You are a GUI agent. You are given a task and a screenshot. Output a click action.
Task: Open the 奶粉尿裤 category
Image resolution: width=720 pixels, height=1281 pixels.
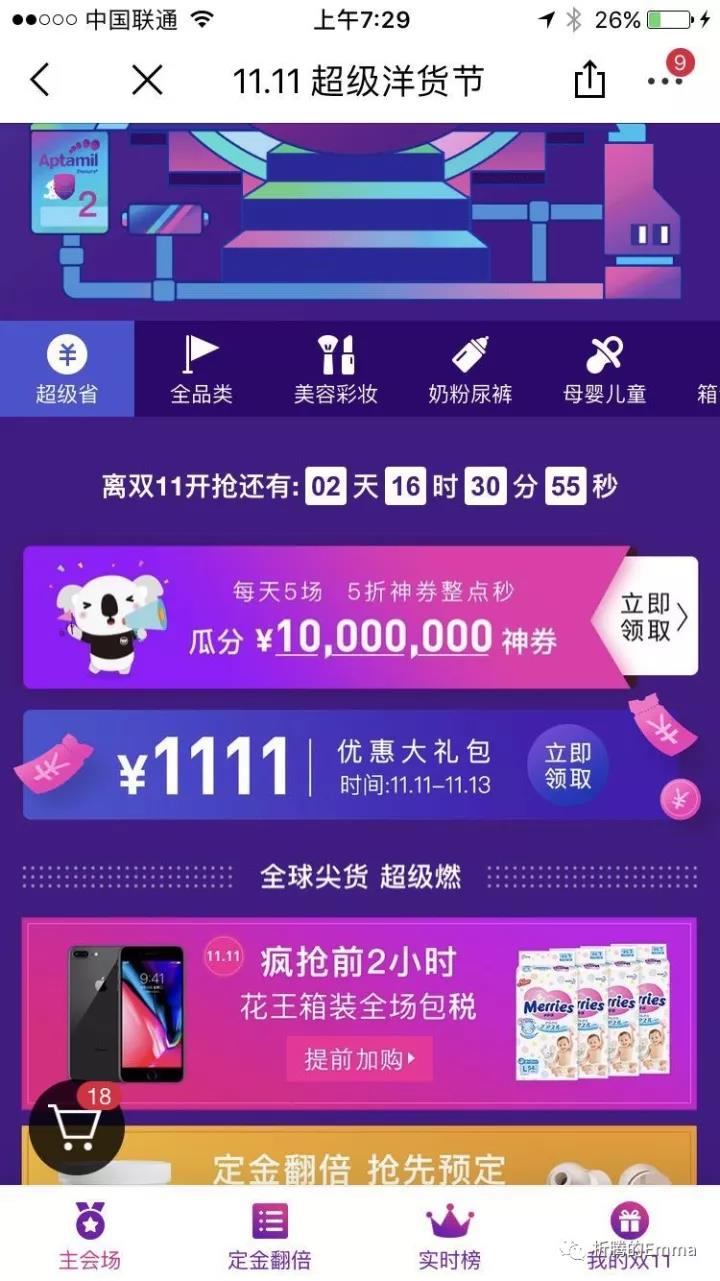[x=470, y=369]
